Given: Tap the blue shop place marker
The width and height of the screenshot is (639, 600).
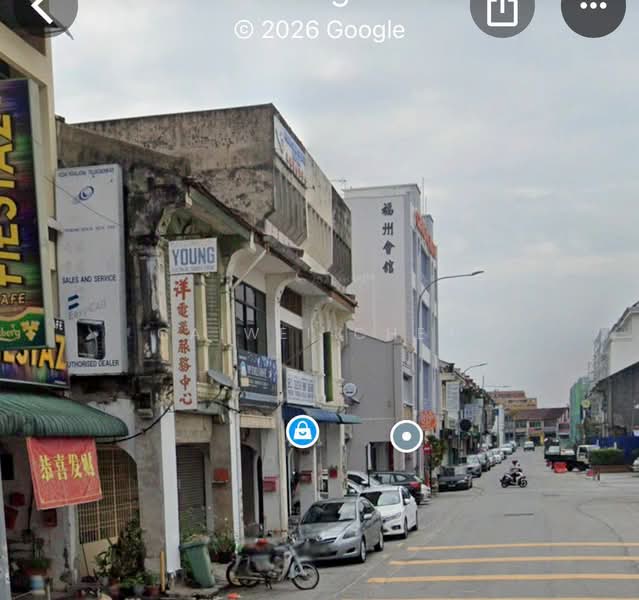Looking at the screenshot, I should (x=302, y=432).
